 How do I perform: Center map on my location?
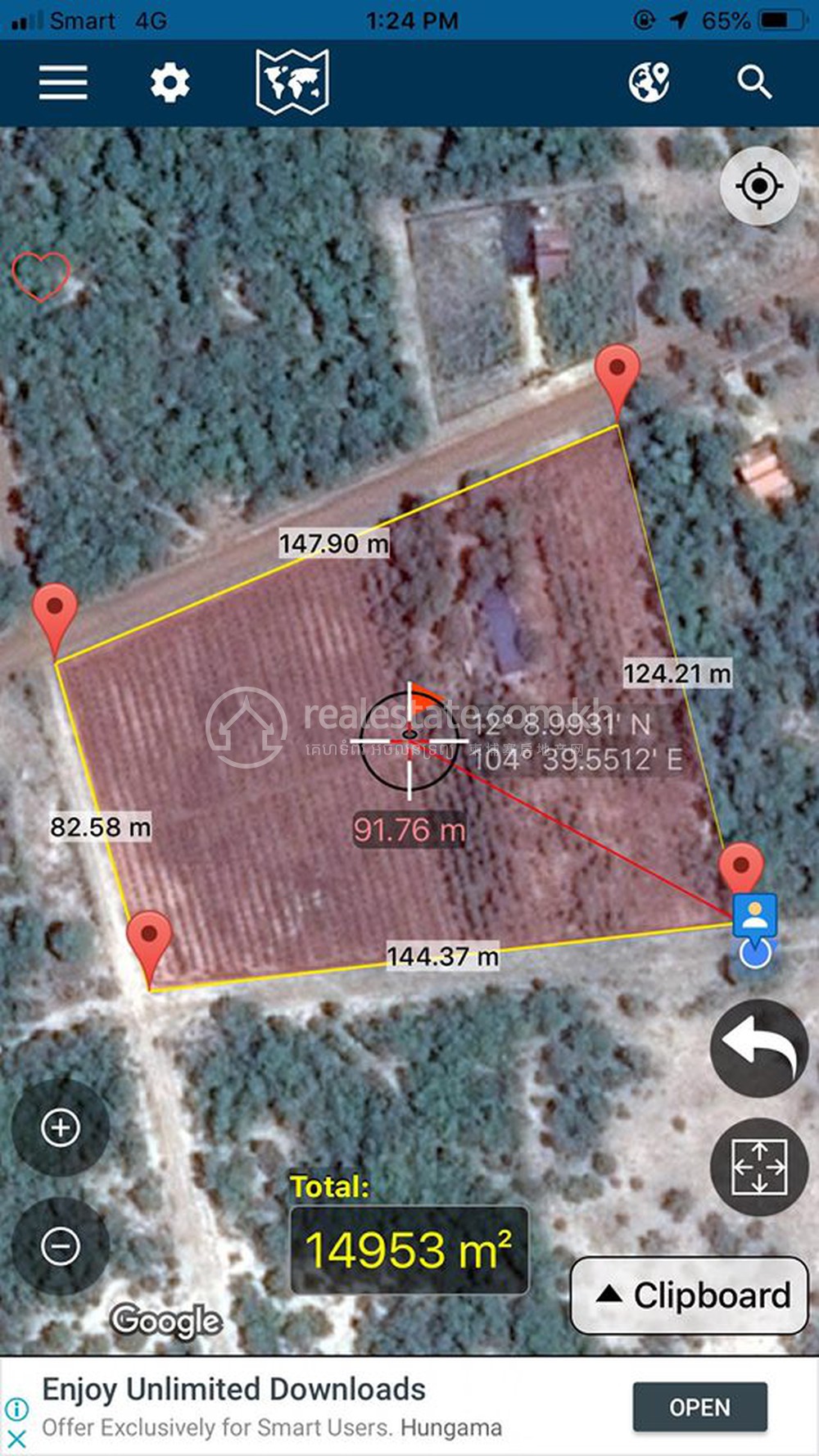pos(759,186)
